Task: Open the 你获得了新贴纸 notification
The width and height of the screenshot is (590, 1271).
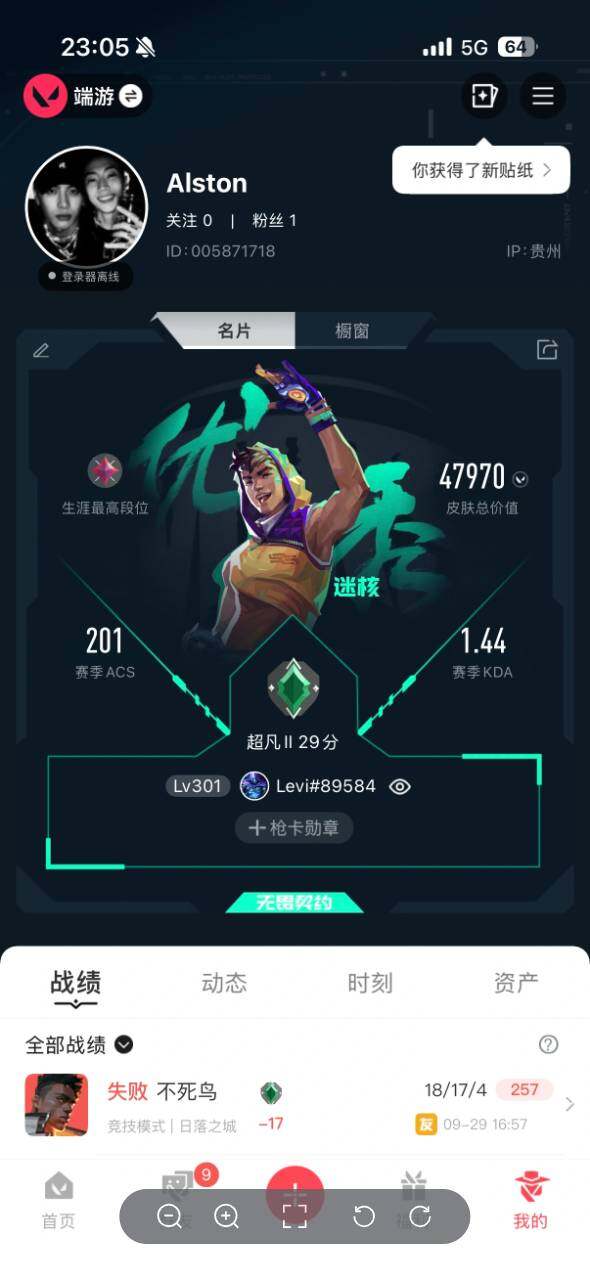Action: (481, 170)
